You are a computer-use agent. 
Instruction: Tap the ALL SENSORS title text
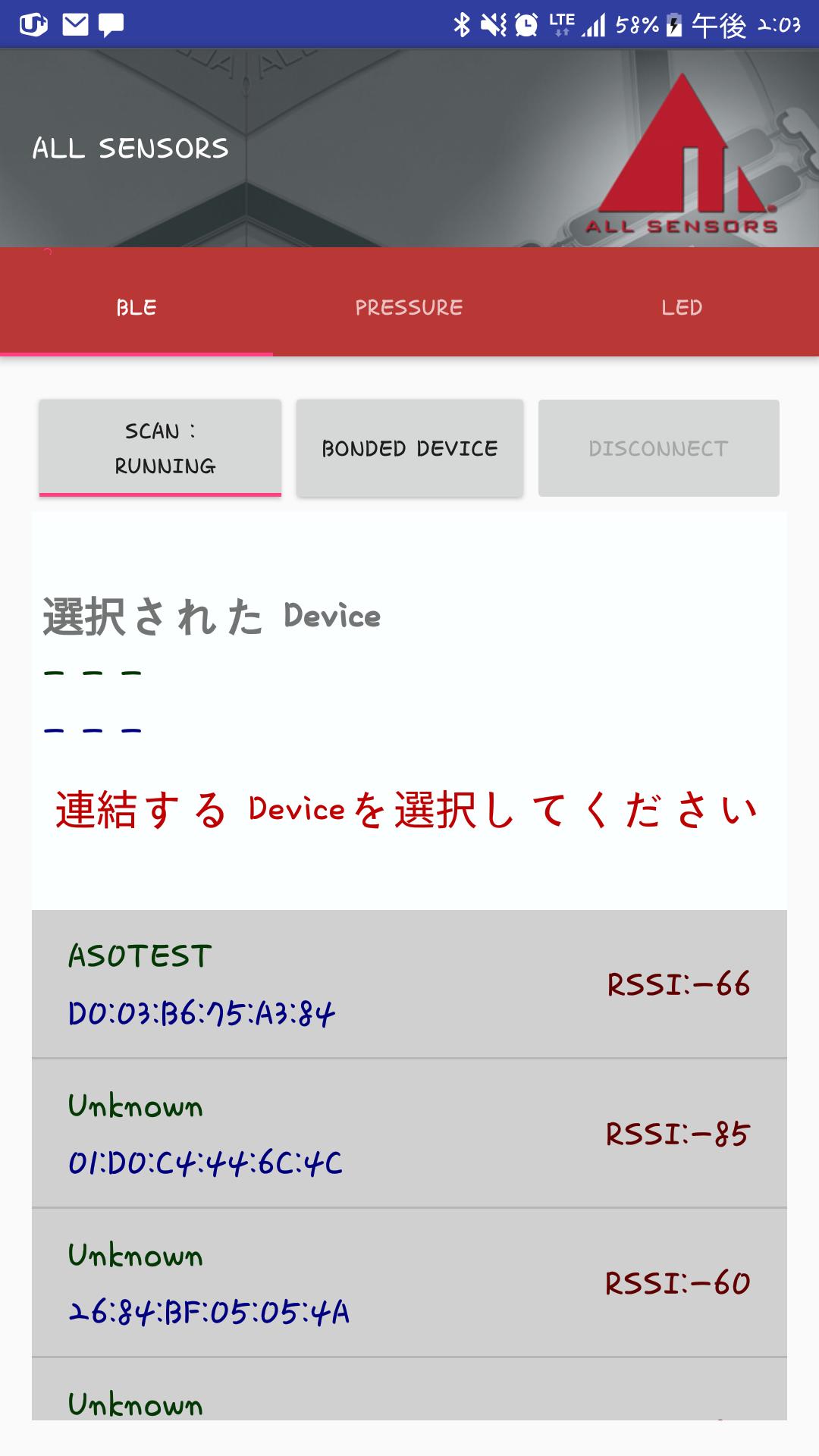tap(129, 149)
